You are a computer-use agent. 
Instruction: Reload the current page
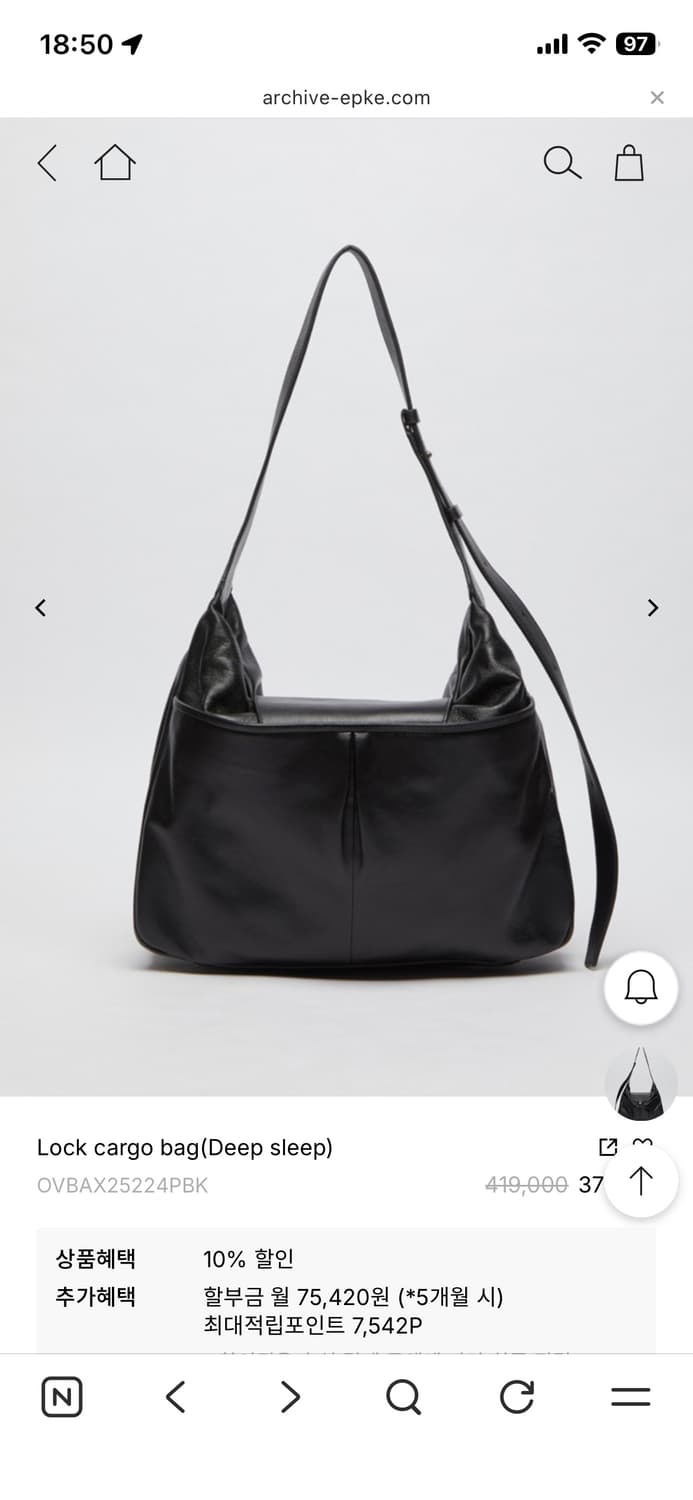coord(517,1397)
